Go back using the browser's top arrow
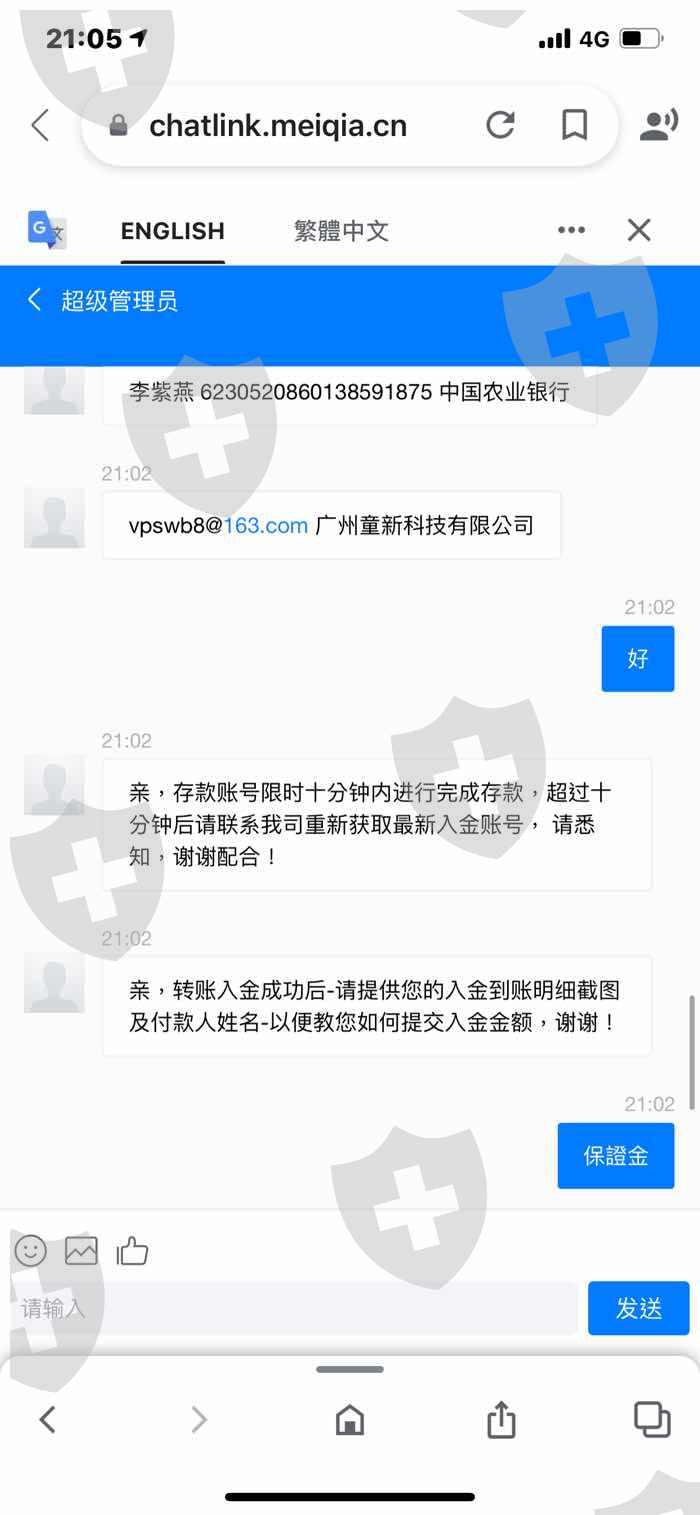Viewport: 700px width, 1515px height. [40, 125]
